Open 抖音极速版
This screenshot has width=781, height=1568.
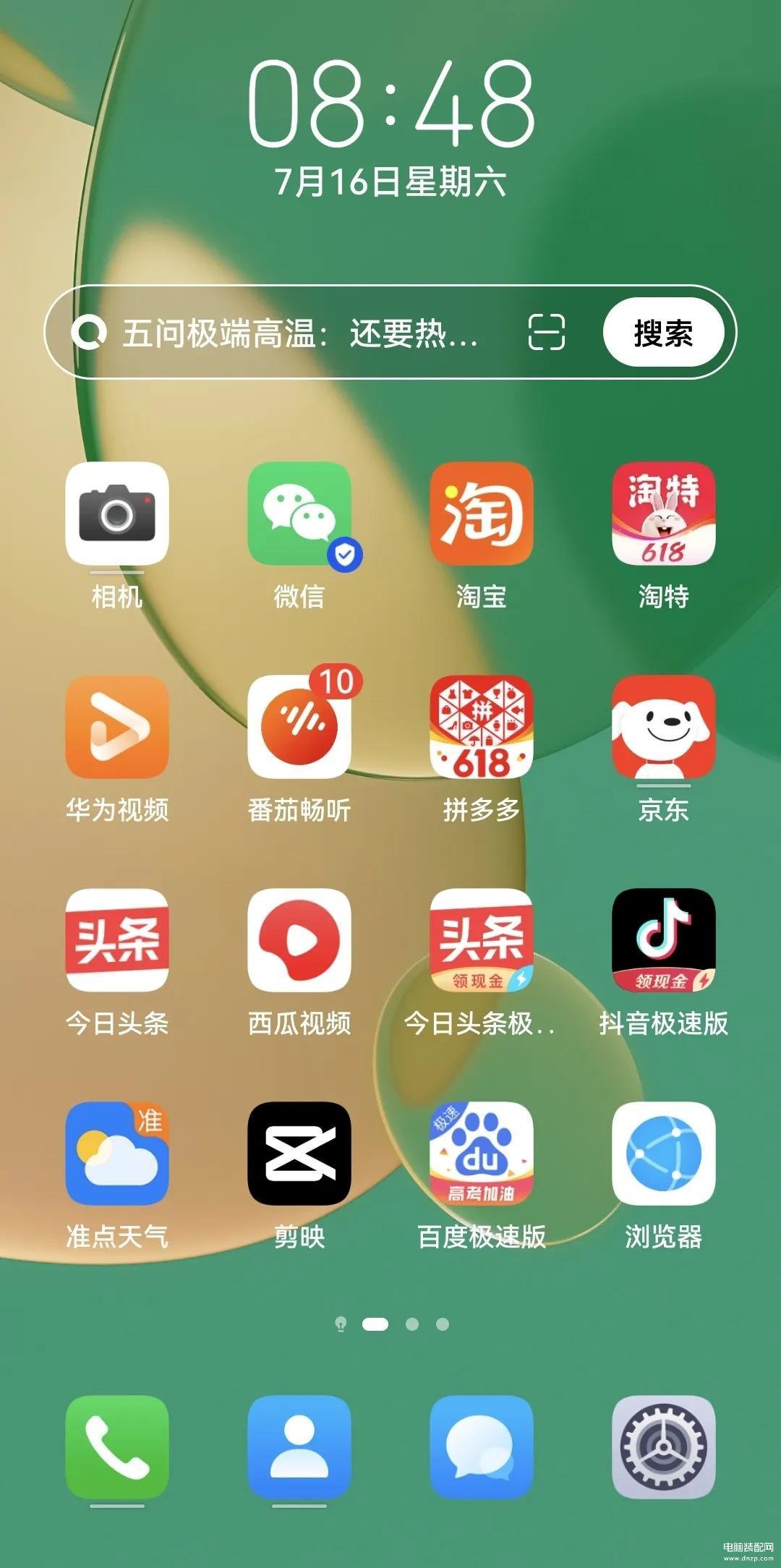coord(663,940)
